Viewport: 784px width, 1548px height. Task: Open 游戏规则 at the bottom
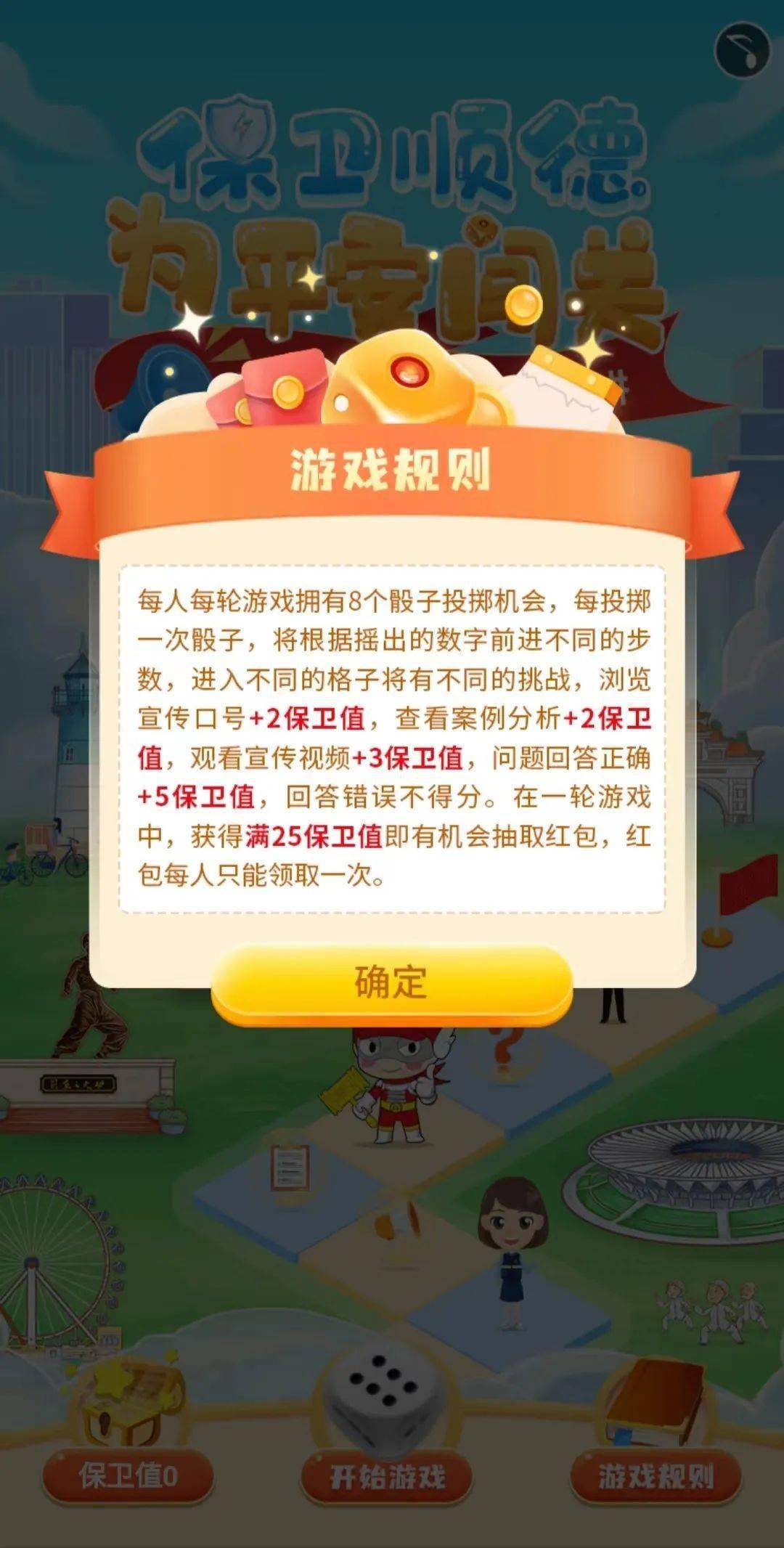(655, 1476)
